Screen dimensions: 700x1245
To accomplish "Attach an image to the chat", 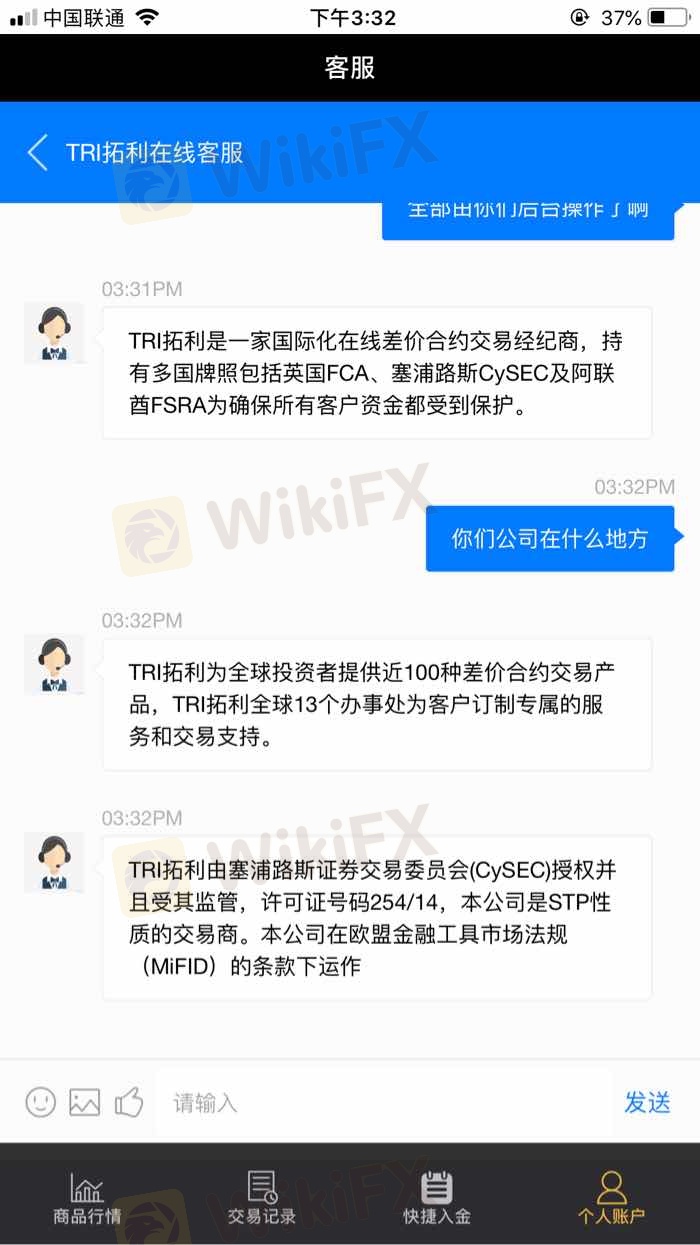I will (x=85, y=1102).
